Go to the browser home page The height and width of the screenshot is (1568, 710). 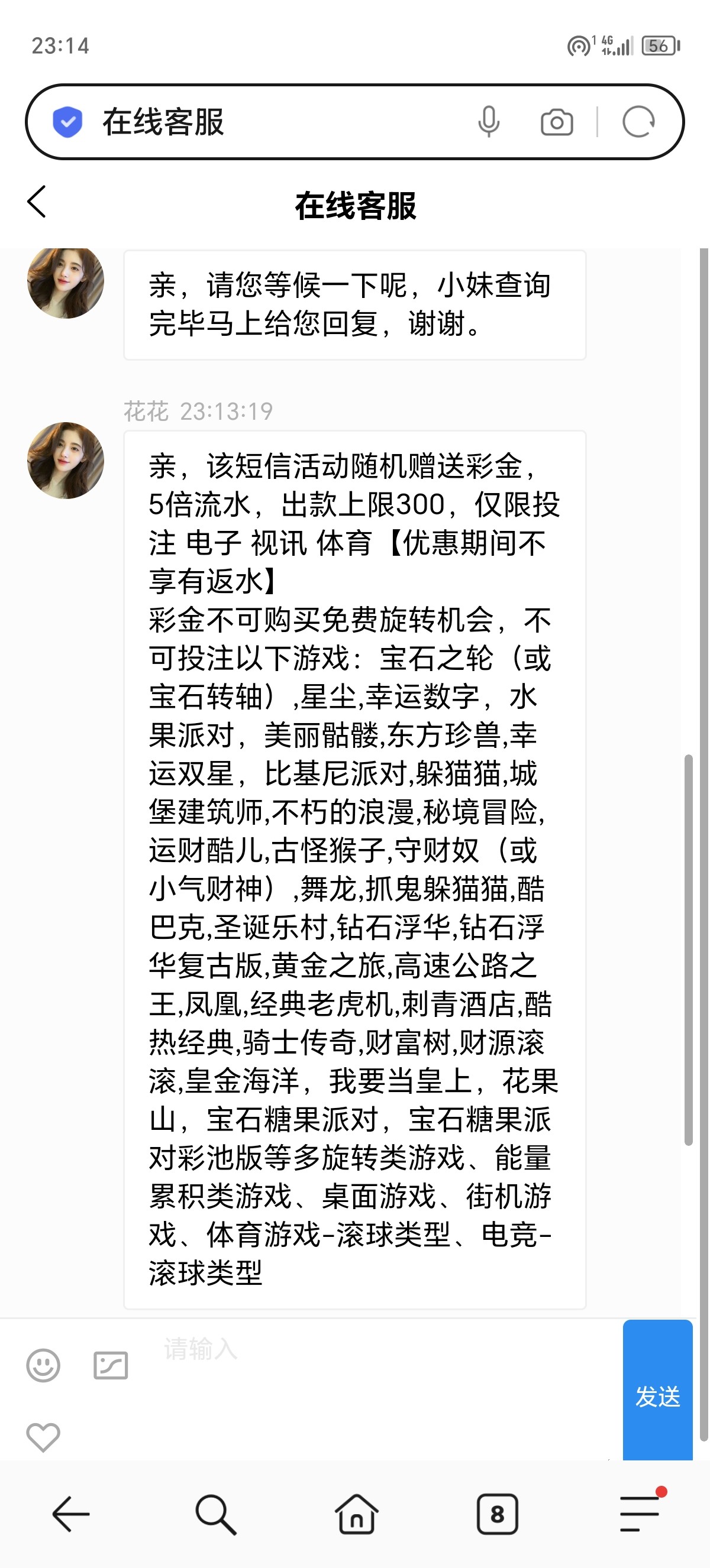pos(356,1514)
